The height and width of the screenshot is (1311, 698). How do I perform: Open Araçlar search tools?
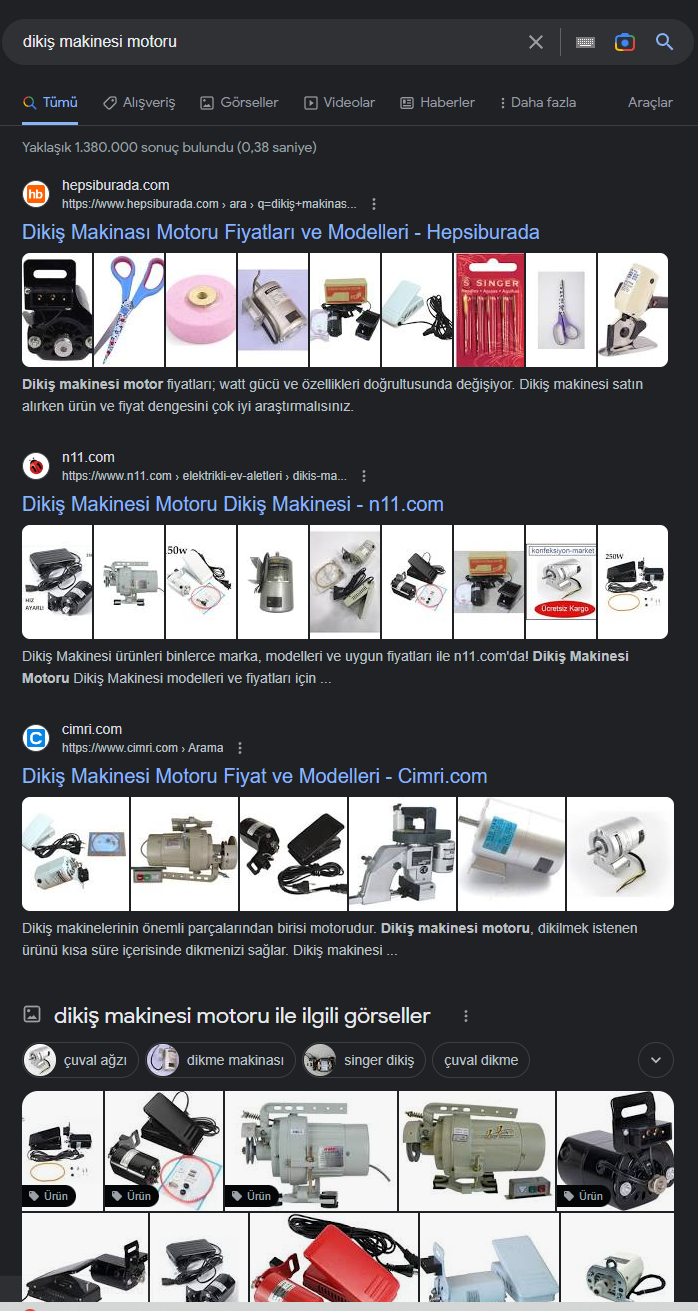(x=650, y=102)
